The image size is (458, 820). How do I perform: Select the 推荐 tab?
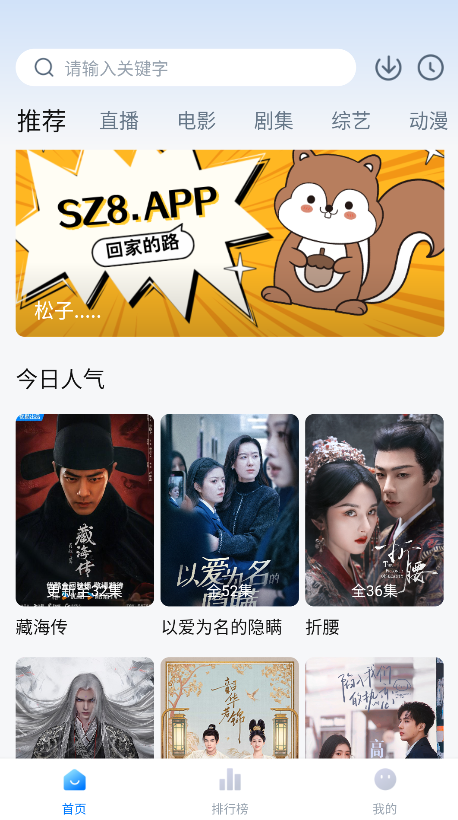click(x=42, y=121)
